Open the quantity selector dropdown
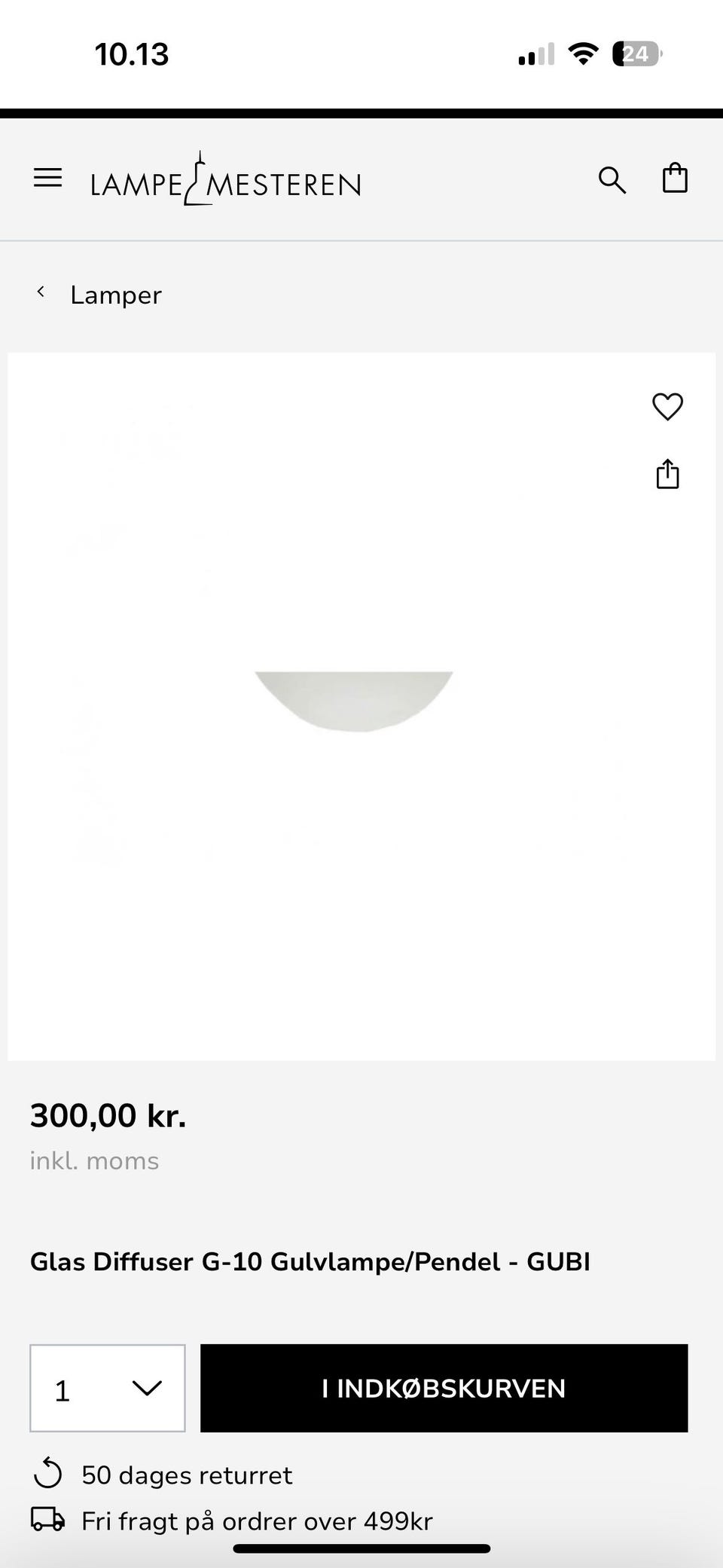This screenshot has width=723, height=1568. [106, 1388]
